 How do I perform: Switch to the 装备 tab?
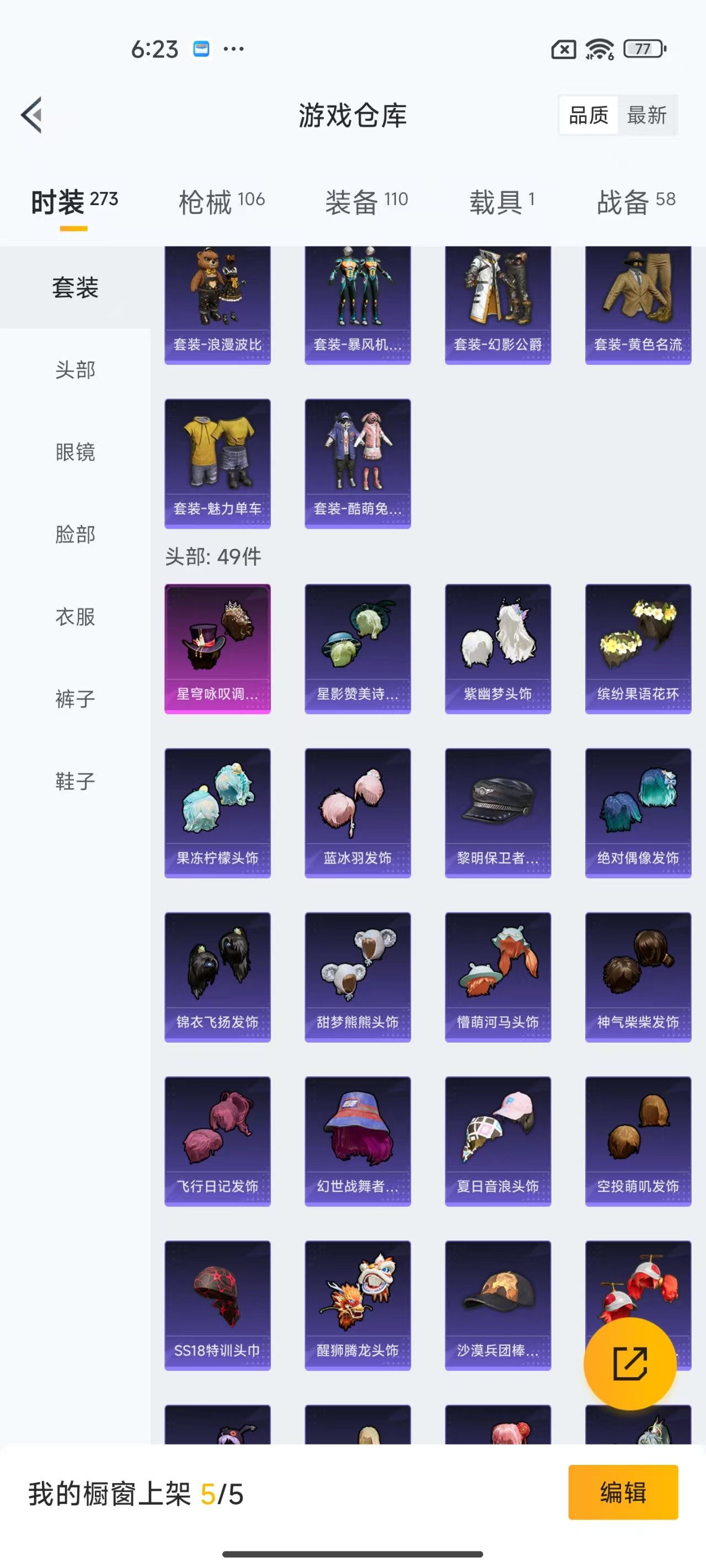[366, 201]
